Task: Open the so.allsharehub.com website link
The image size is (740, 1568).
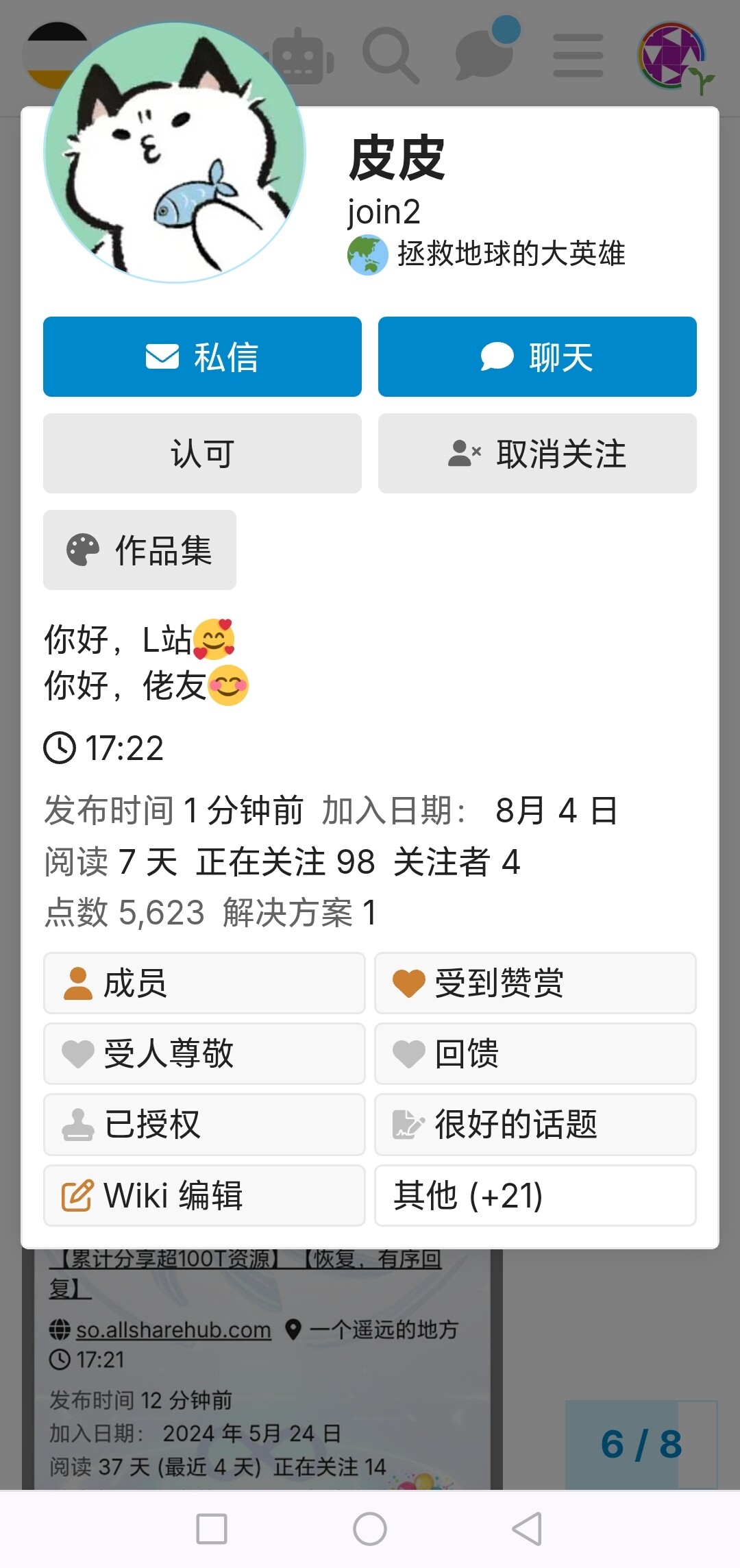Action: [173, 1330]
